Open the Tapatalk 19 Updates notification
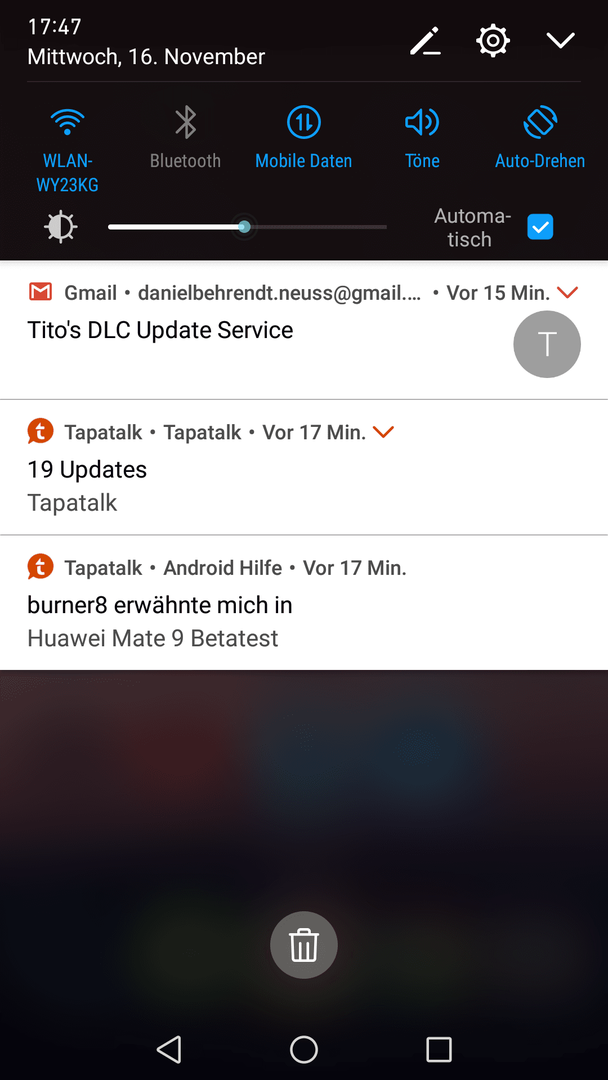The image size is (608, 1080). [x=304, y=468]
